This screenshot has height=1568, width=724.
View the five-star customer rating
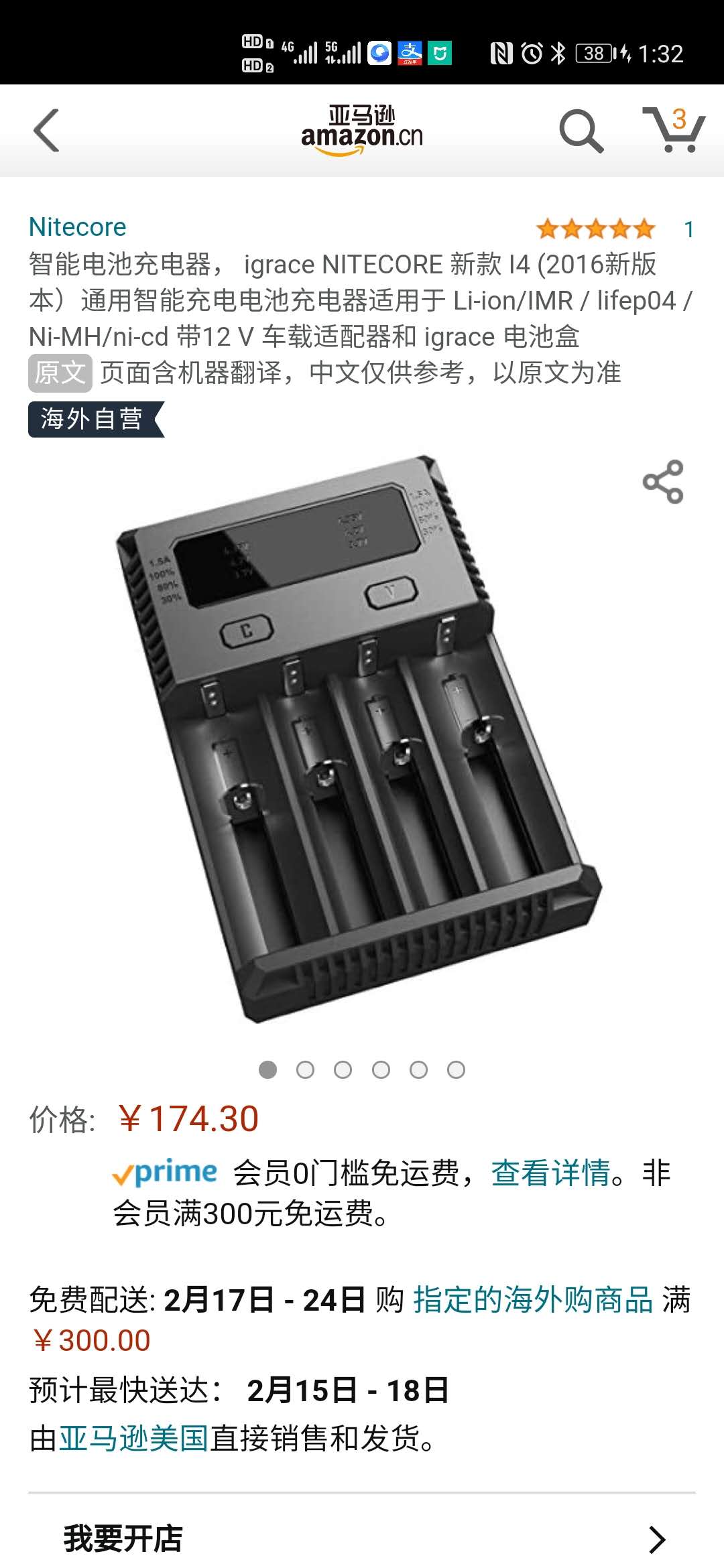(595, 229)
